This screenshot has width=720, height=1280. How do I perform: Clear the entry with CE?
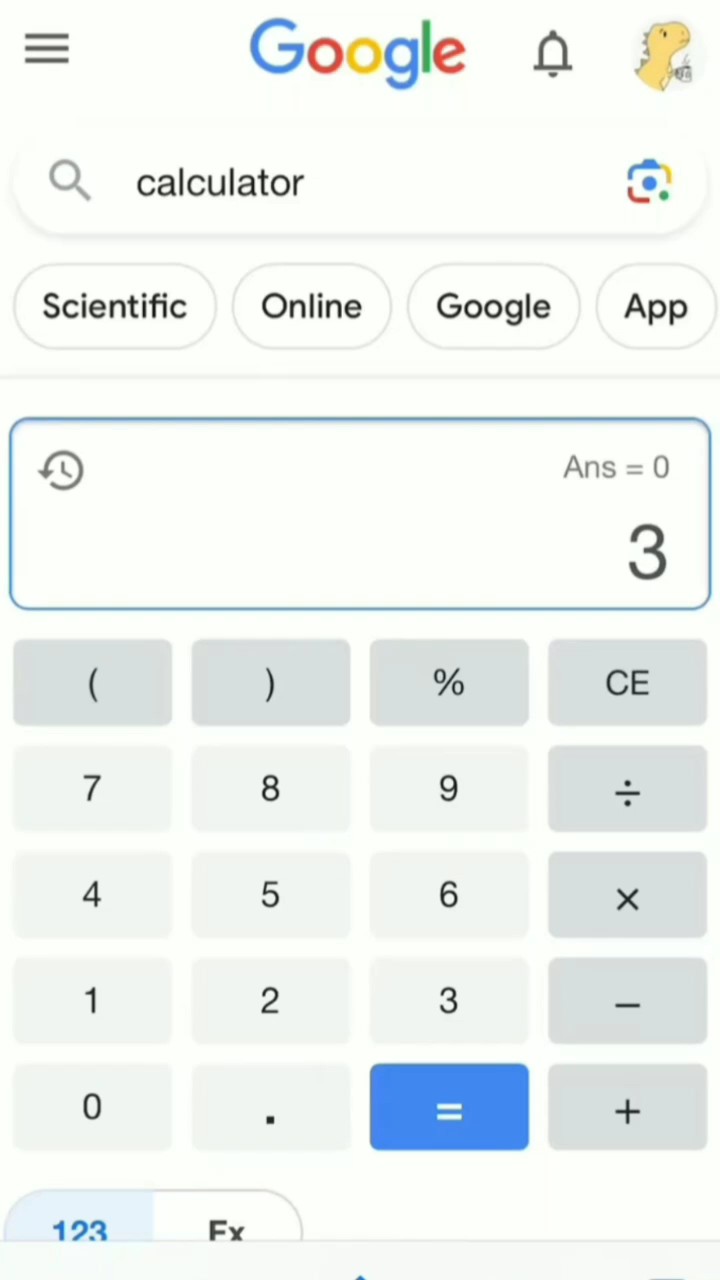(x=627, y=683)
